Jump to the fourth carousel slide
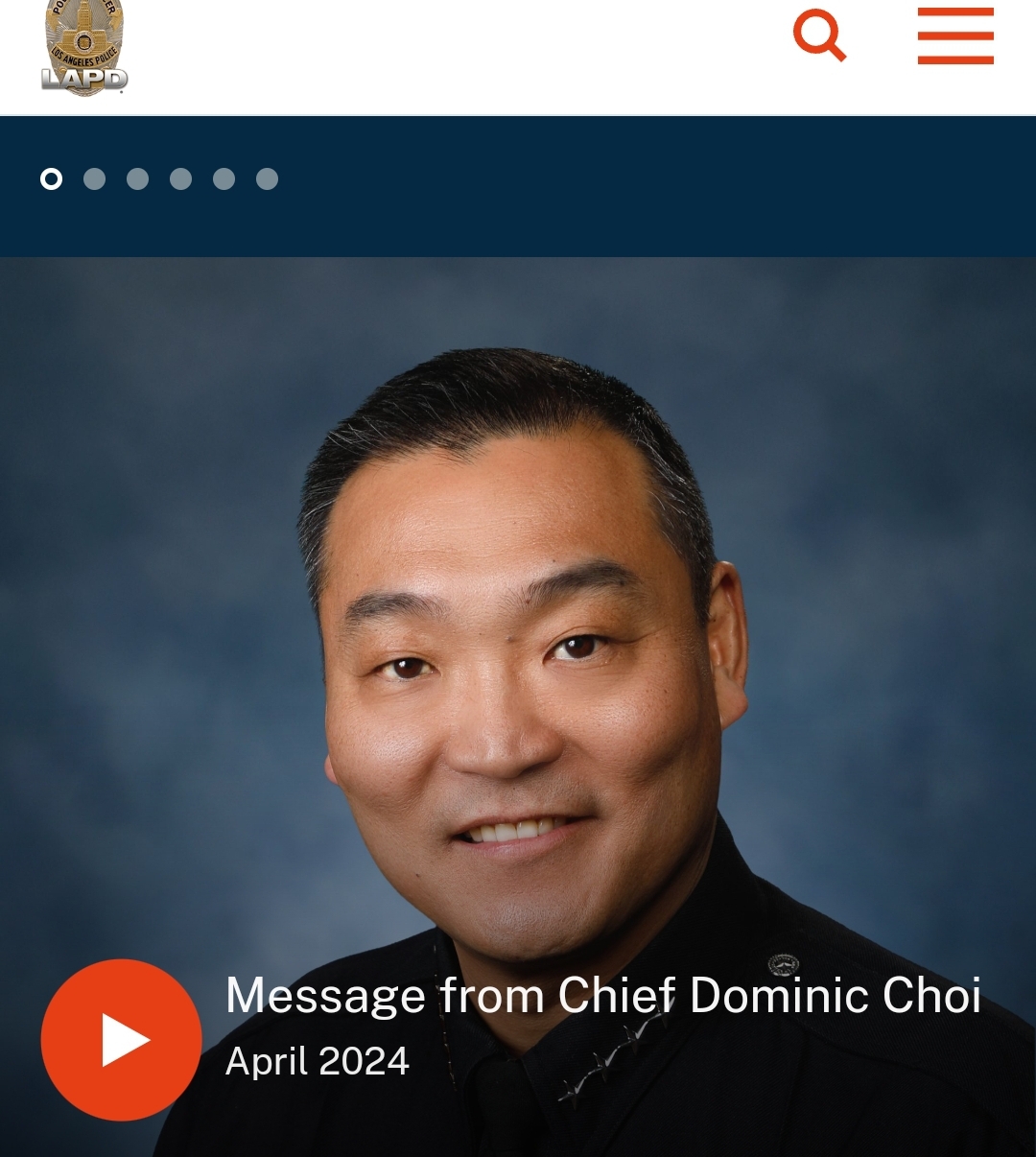Screen dimensions: 1036x1157 coord(180,179)
